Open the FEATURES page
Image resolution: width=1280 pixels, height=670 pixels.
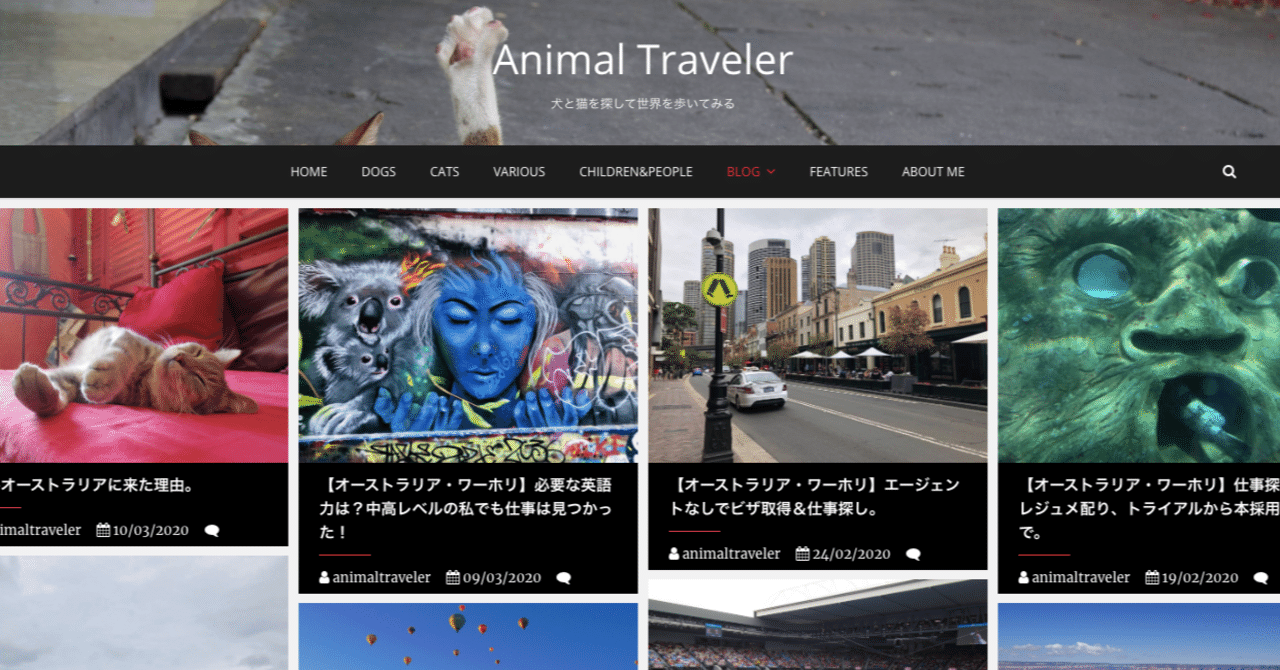click(838, 172)
